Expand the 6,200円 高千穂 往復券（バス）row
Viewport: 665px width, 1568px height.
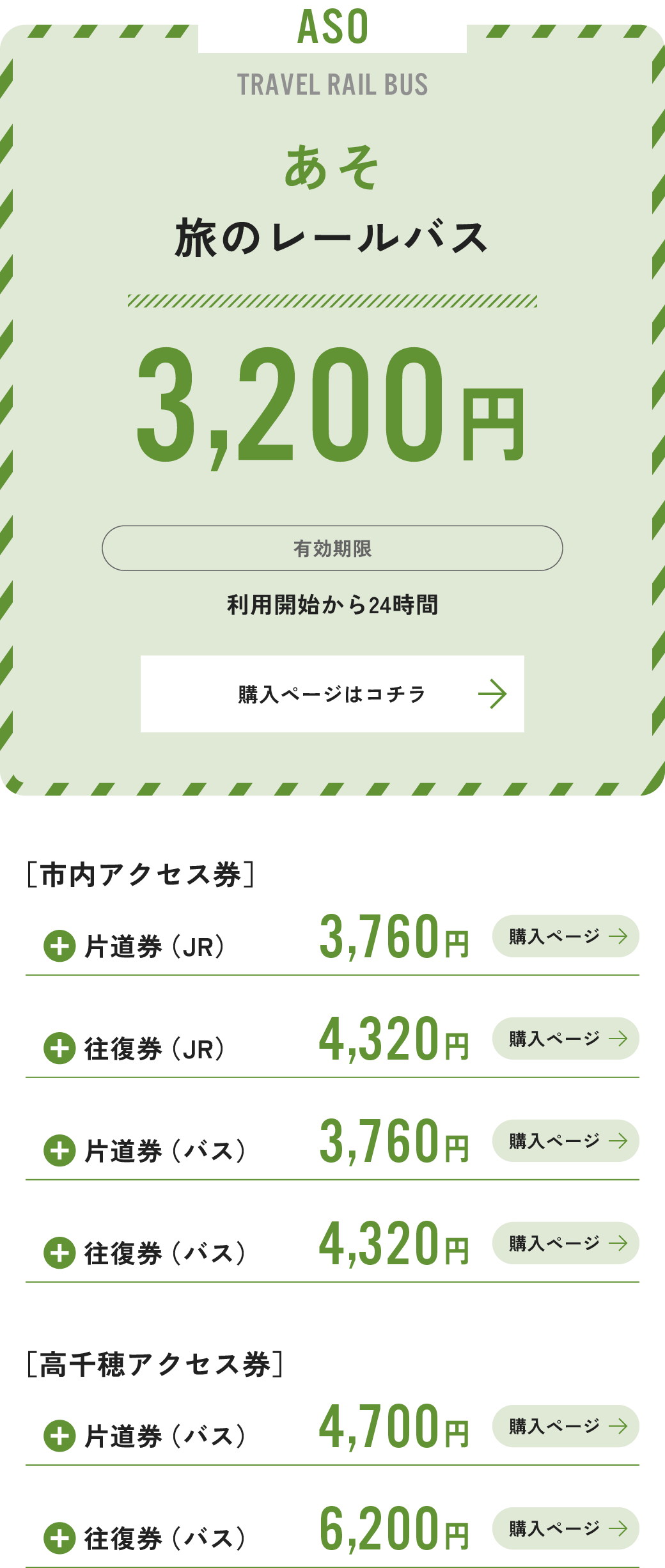(60, 1538)
